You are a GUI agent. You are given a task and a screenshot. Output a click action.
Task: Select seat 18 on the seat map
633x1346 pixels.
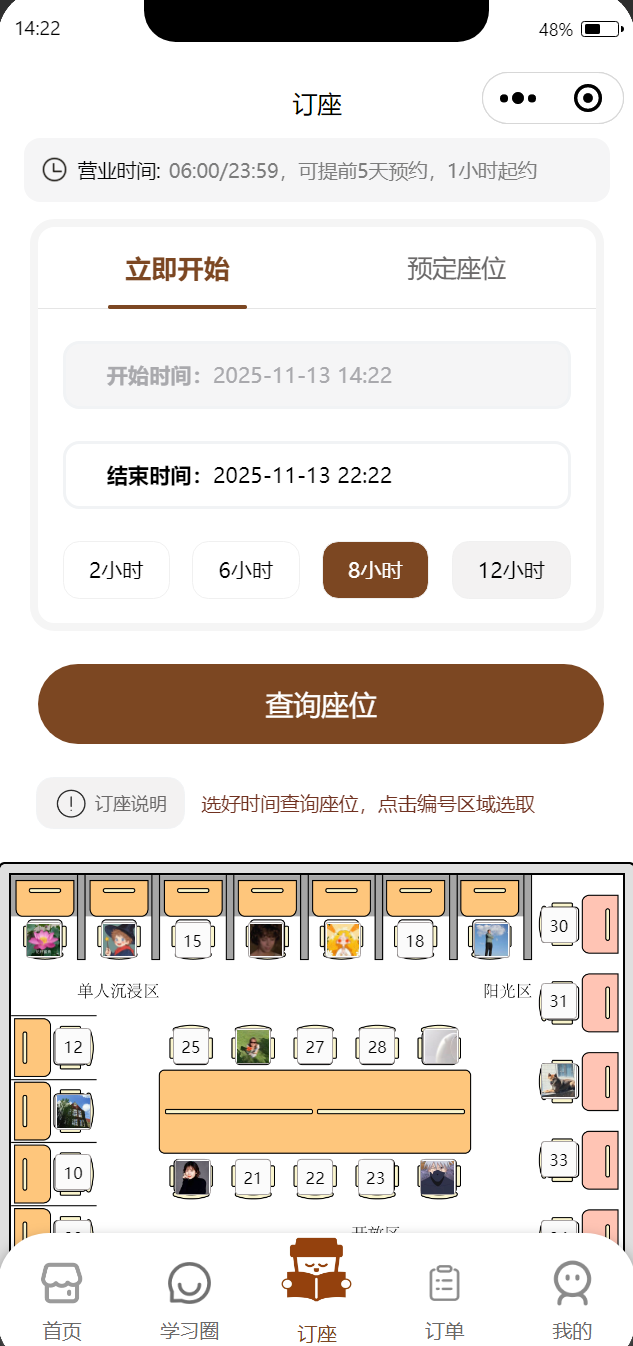(x=415, y=940)
